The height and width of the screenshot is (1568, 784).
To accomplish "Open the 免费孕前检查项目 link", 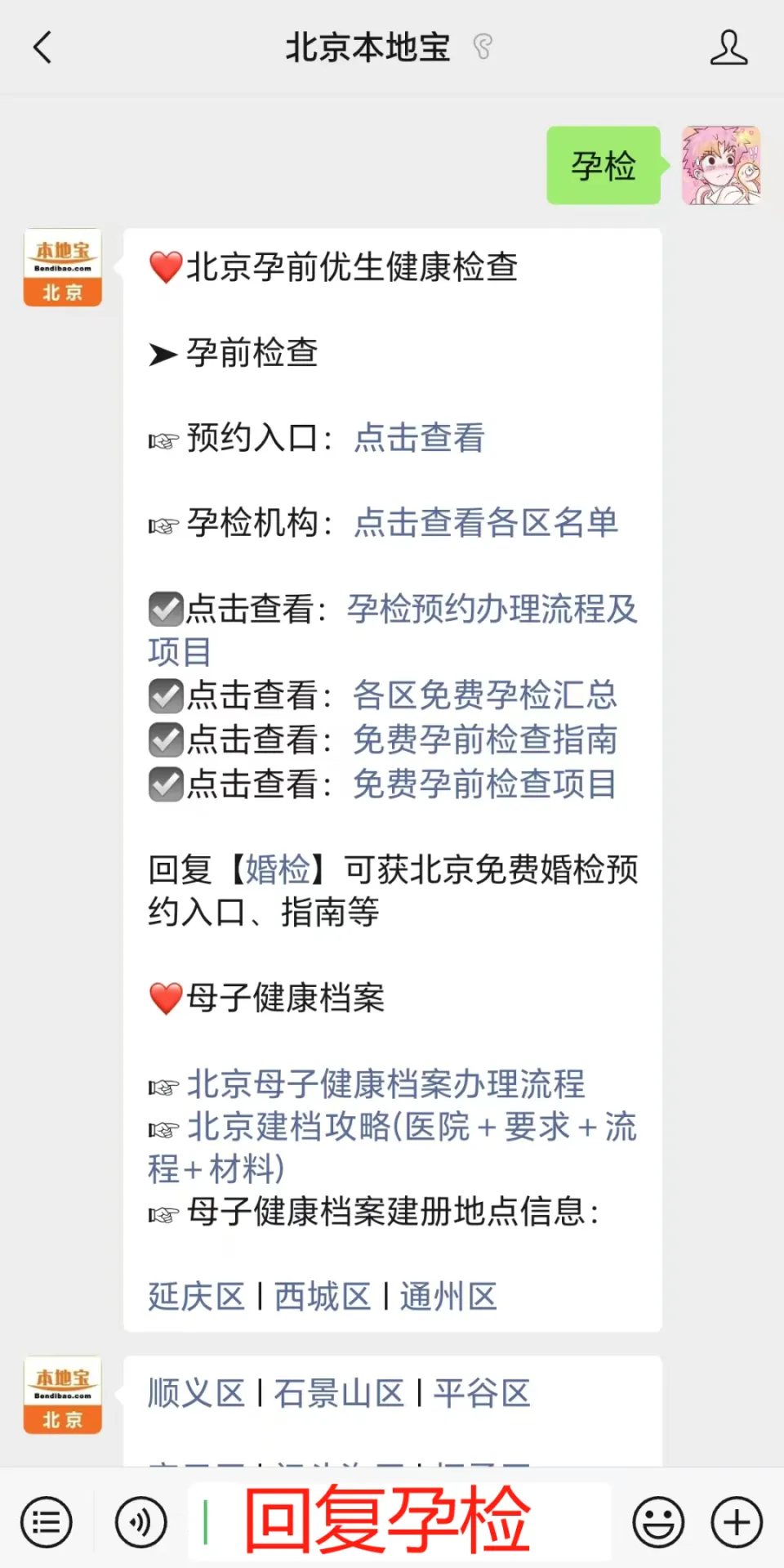I will [484, 784].
